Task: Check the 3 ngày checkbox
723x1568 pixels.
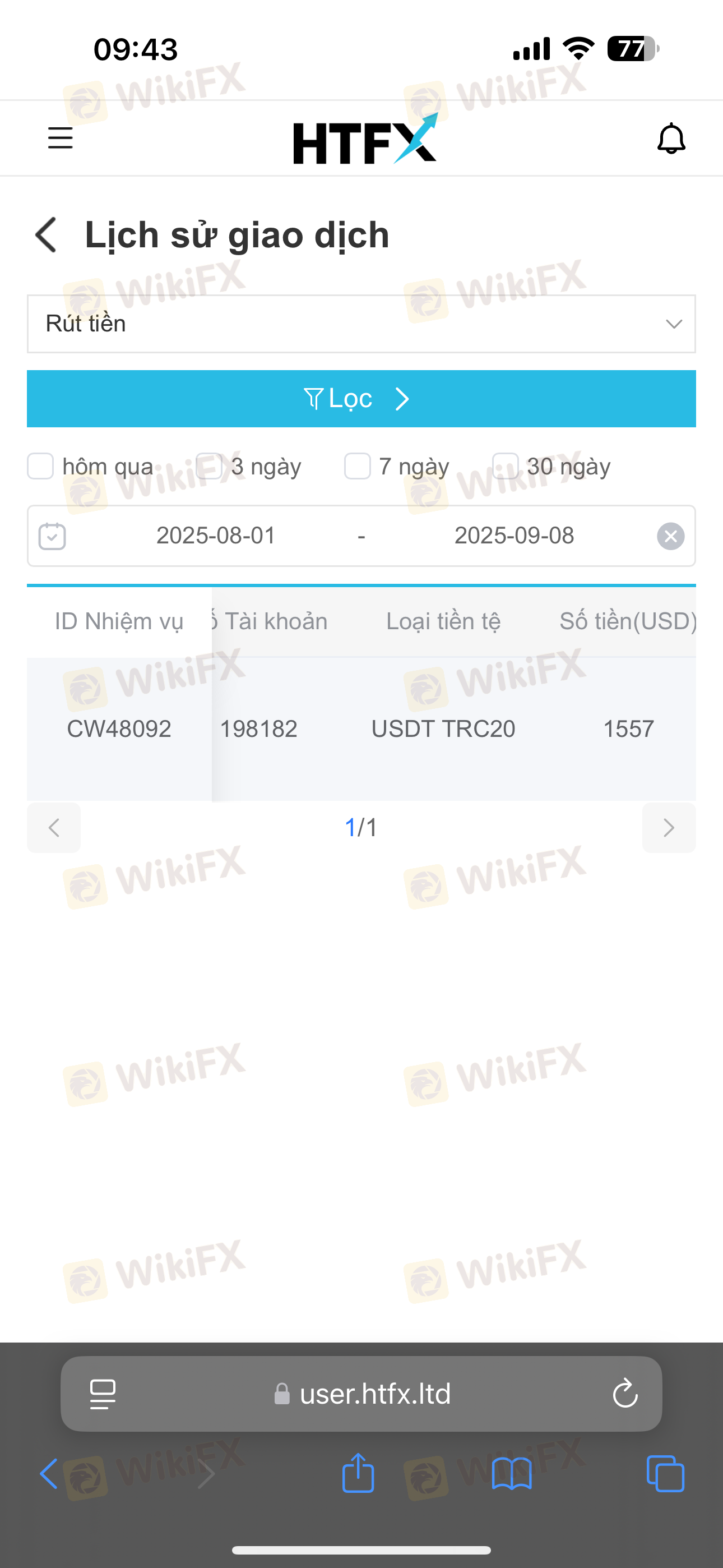Action: click(x=210, y=466)
